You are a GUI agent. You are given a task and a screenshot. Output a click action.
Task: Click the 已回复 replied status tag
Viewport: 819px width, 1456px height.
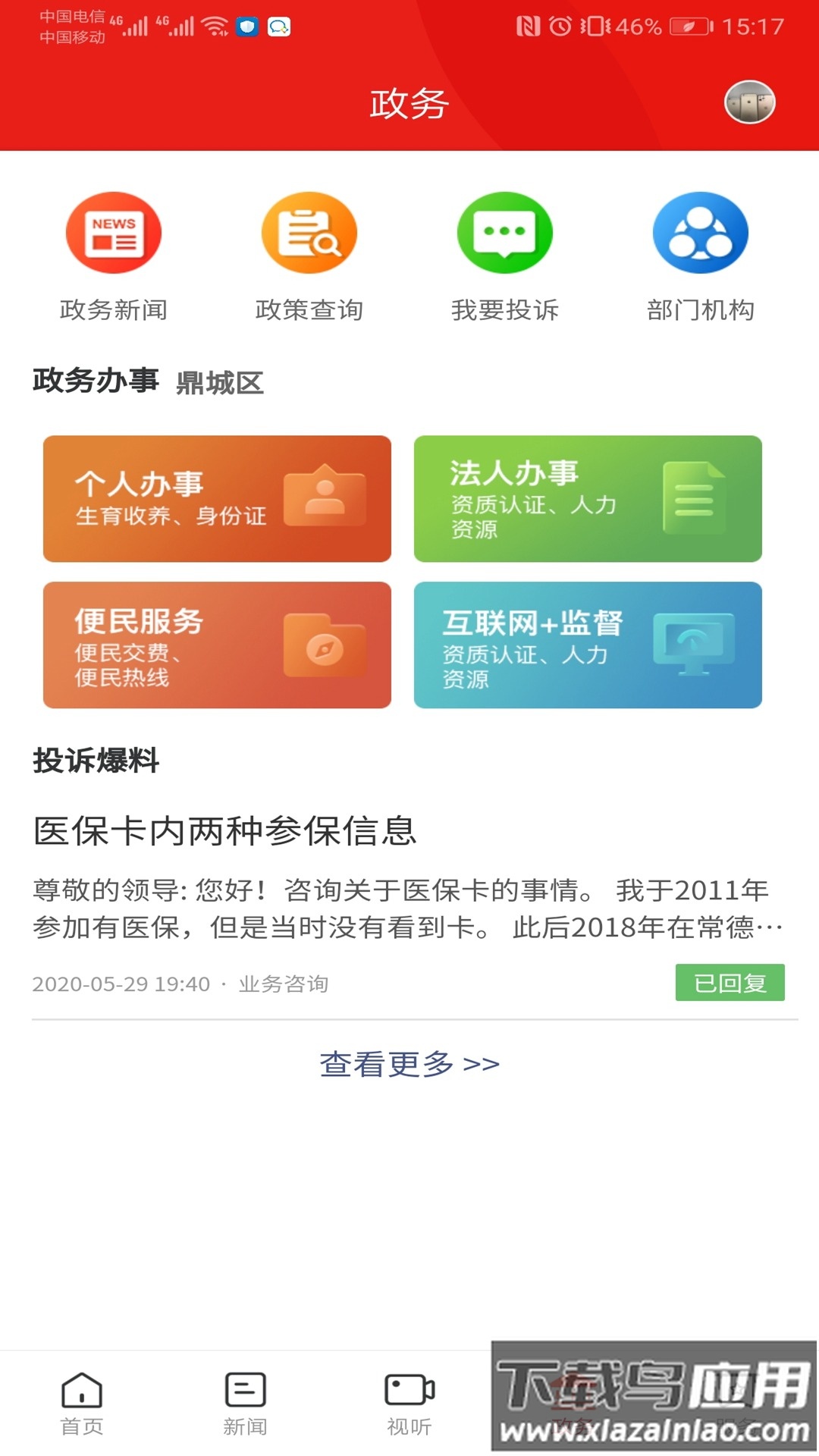pyautogui.click(x=730, y=981)
